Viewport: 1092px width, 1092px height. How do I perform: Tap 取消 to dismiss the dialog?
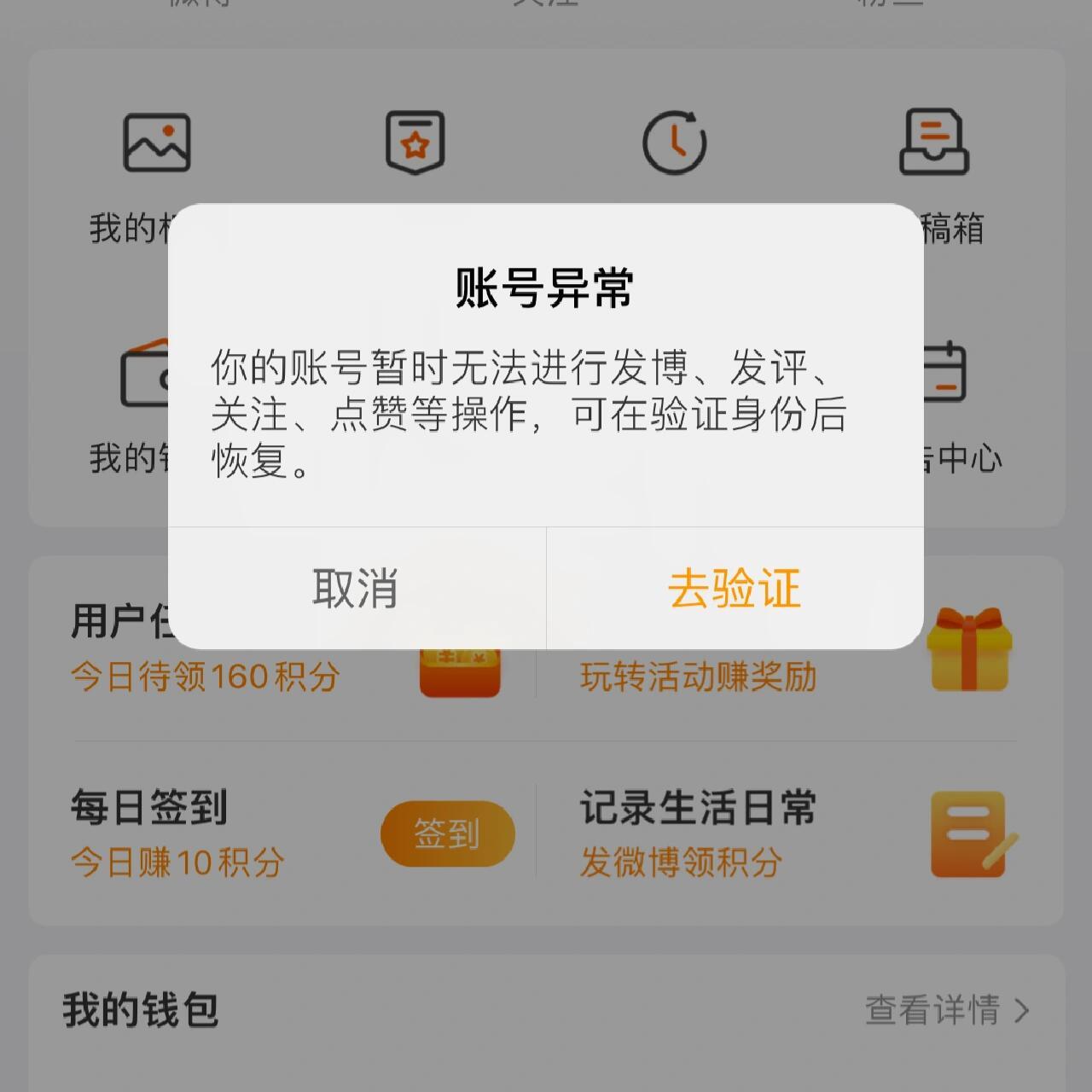(356, 589)
